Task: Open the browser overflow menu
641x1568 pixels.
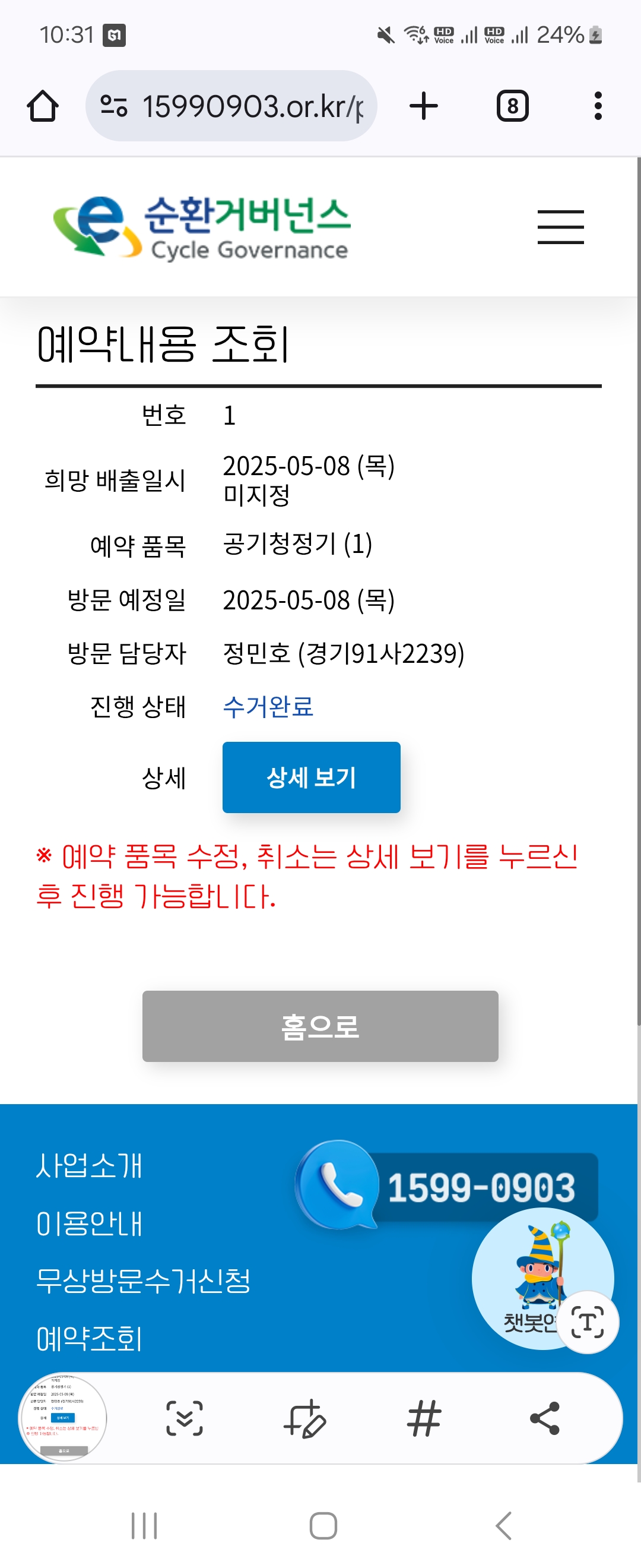Action: tap(598, 106)
